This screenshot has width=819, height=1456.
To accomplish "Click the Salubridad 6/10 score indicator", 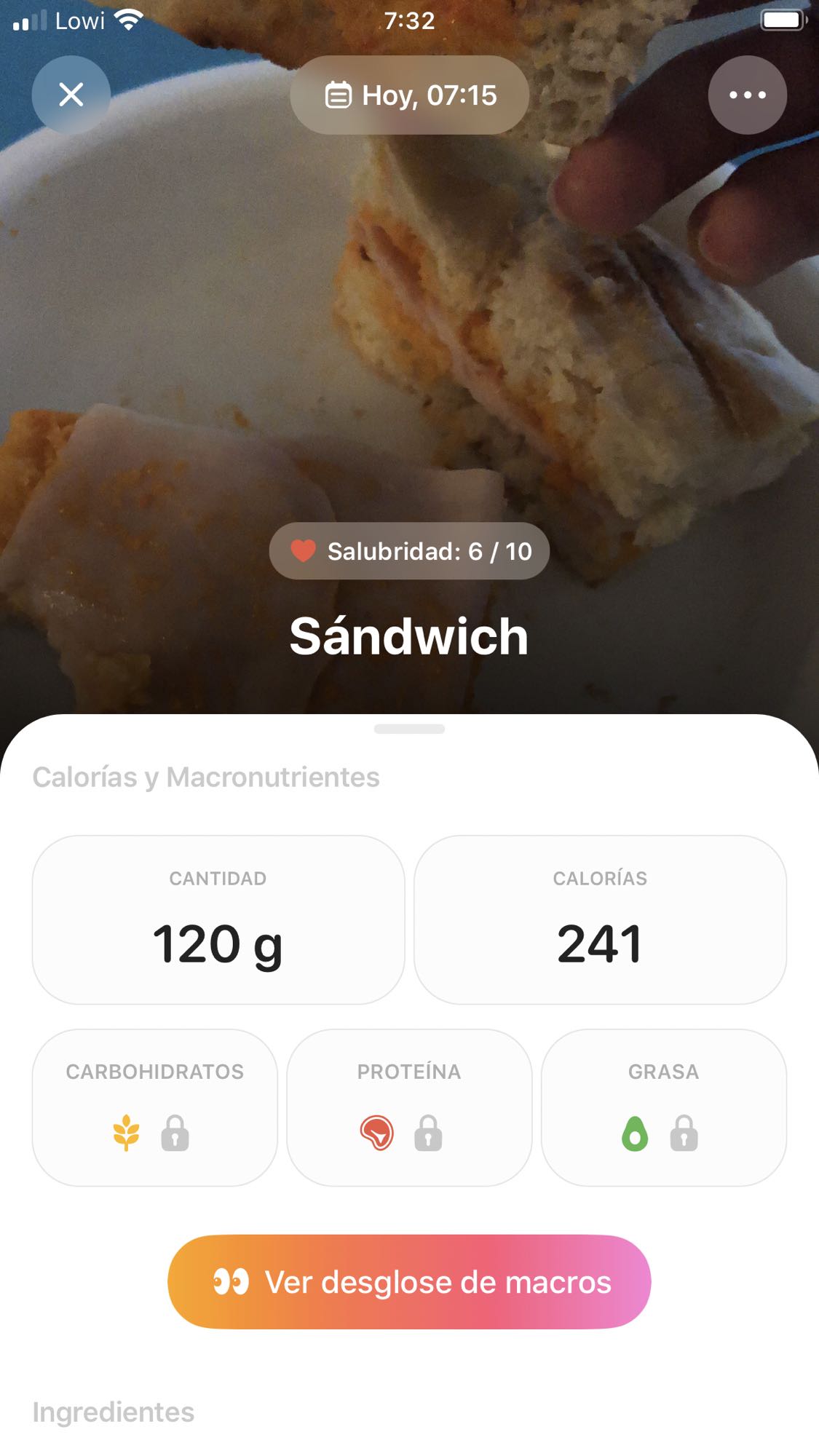I will coord(409,551).
